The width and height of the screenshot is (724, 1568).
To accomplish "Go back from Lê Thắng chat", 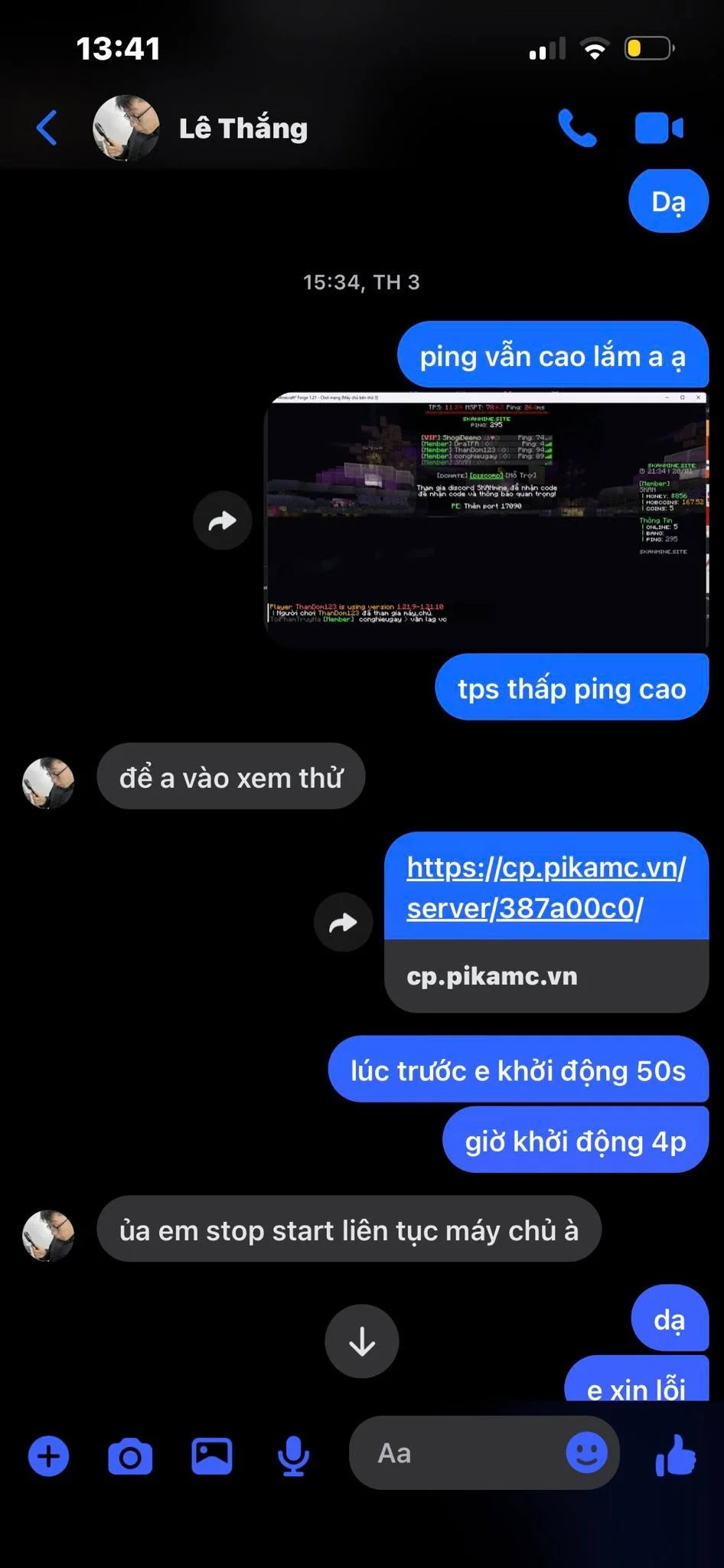I will (47, 128).
